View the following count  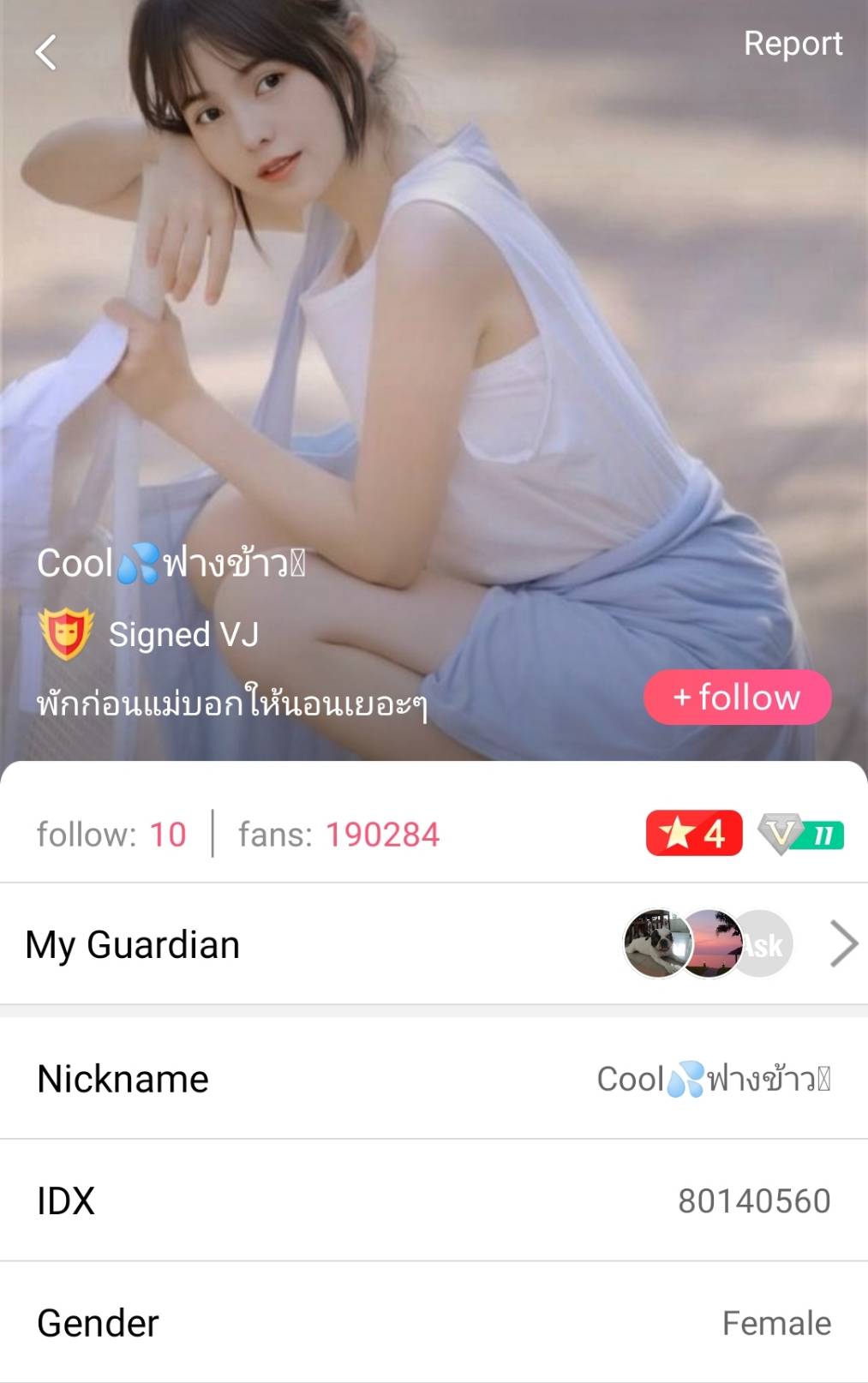(111, 835)
